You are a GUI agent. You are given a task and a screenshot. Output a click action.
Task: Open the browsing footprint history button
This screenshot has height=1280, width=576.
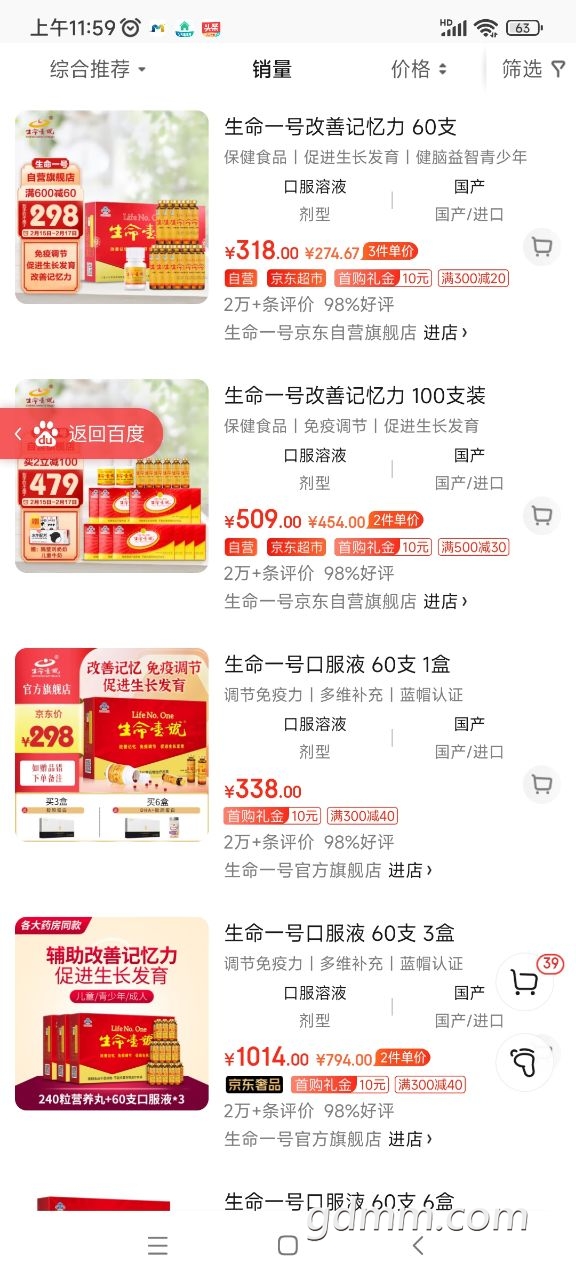525,1060
